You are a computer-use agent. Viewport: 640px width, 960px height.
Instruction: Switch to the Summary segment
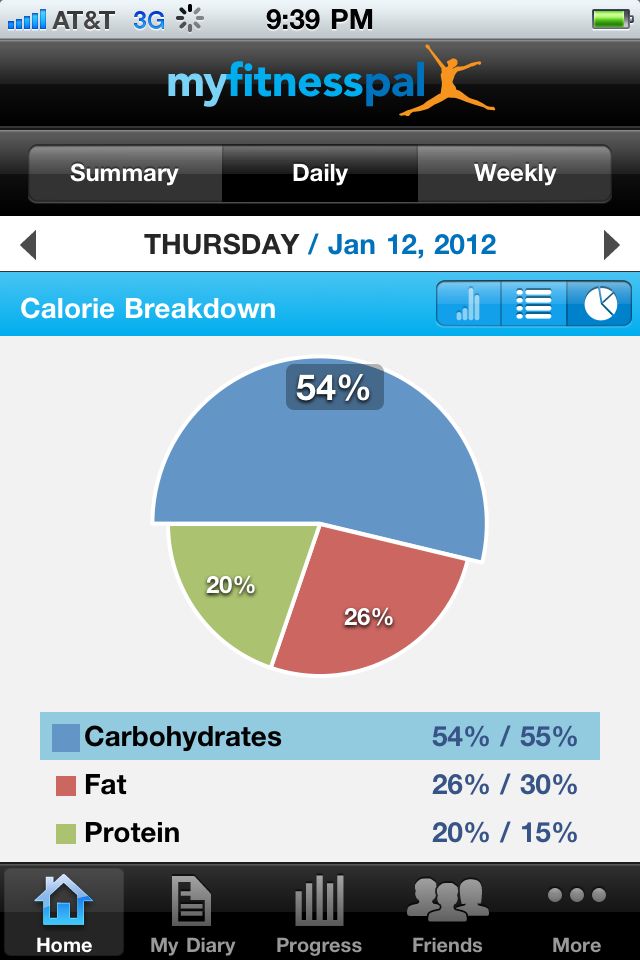(124, 174)
